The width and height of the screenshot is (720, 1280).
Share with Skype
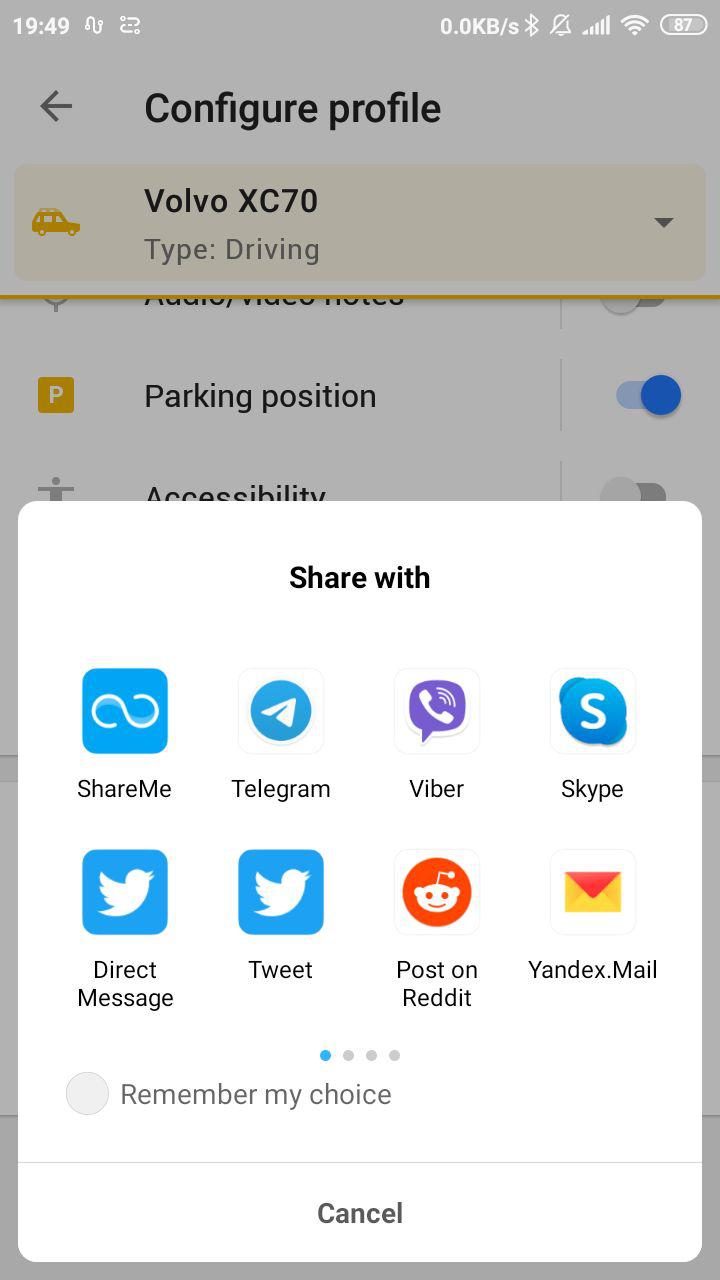pos(593,711)
